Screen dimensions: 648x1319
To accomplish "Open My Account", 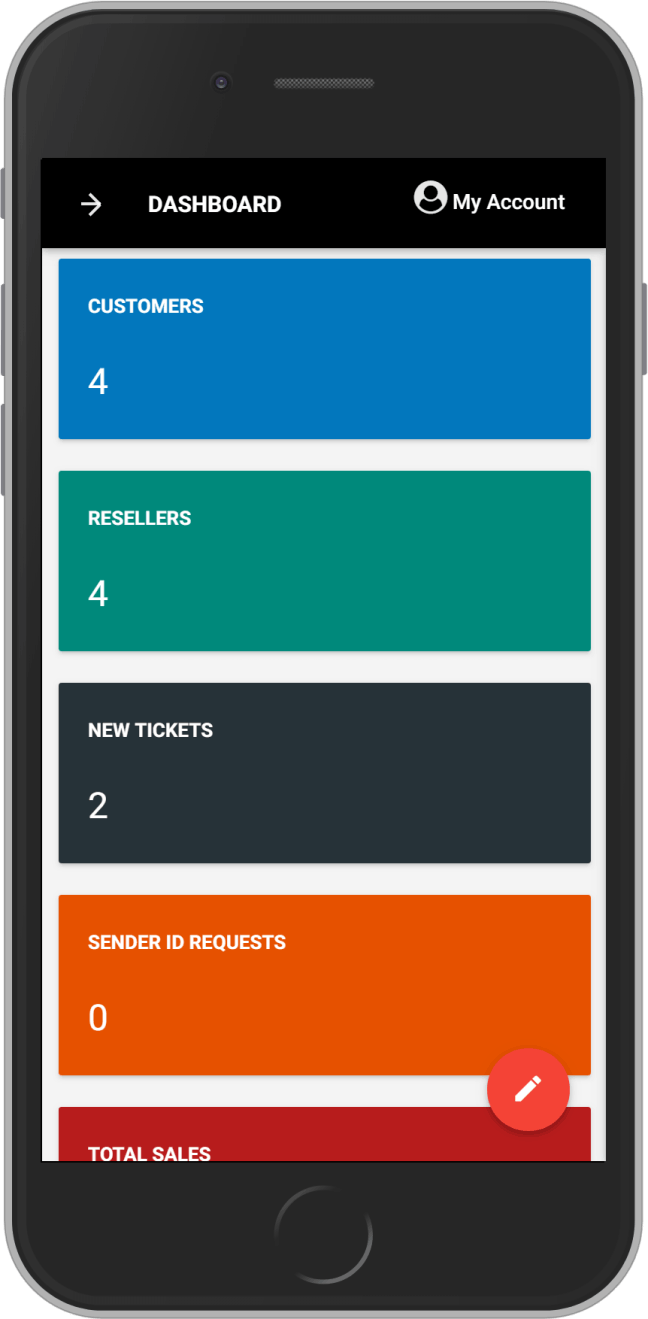I will (x=489, y=201).
